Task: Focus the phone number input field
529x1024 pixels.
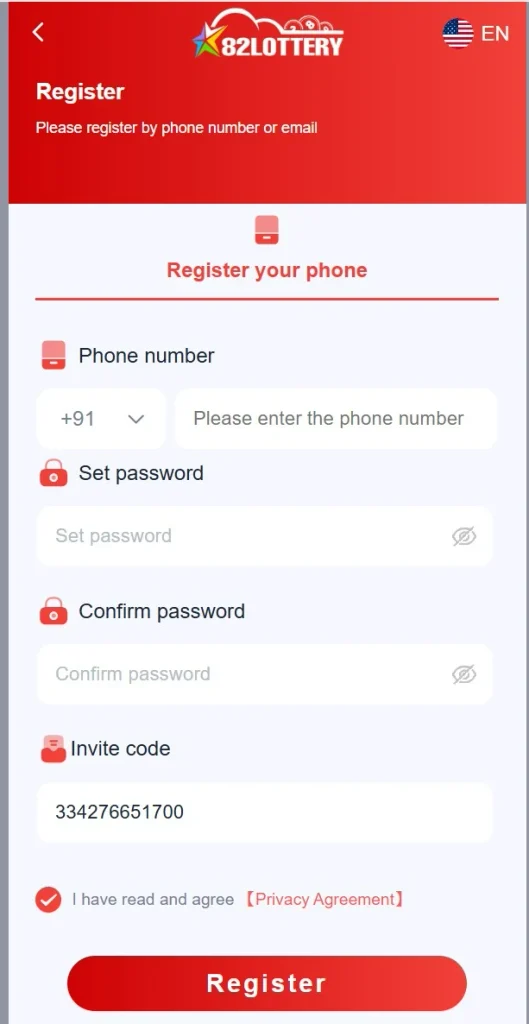Action: (x=336, y=419)
